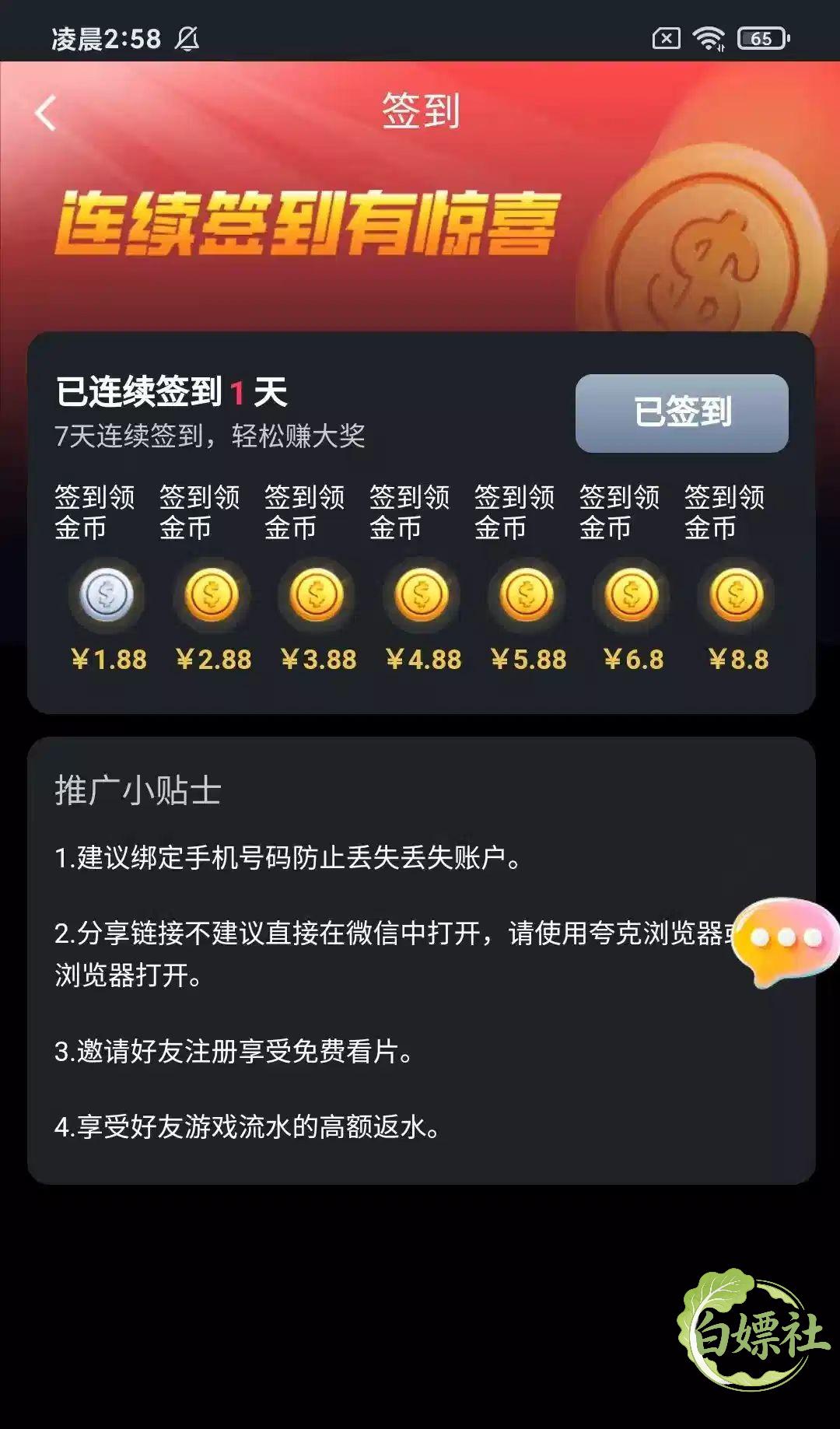Tap the 已签到 check-in button
The width and height of the screenshot is (840, 1429).
pos(682,412)
